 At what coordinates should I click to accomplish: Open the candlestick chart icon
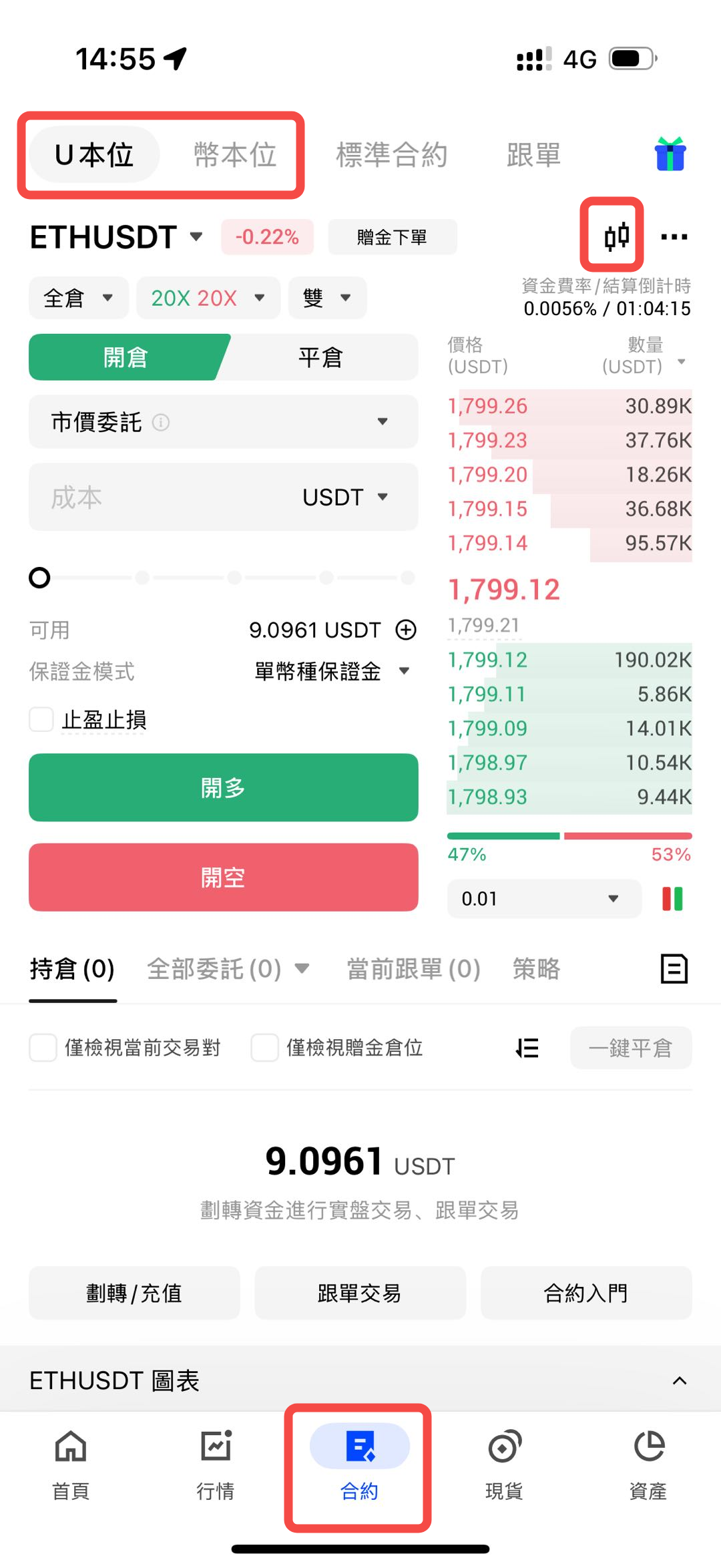click(615, 236)
